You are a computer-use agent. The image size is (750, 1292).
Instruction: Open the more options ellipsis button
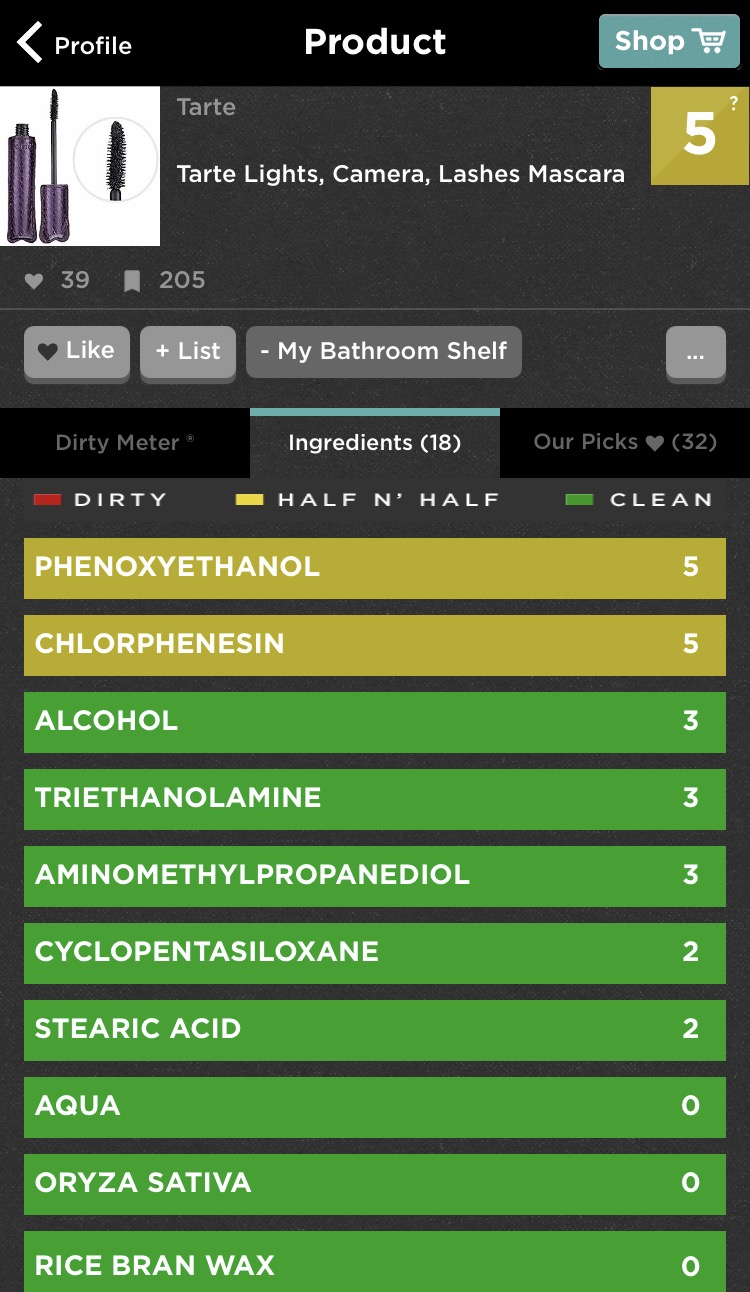[696, 354]
